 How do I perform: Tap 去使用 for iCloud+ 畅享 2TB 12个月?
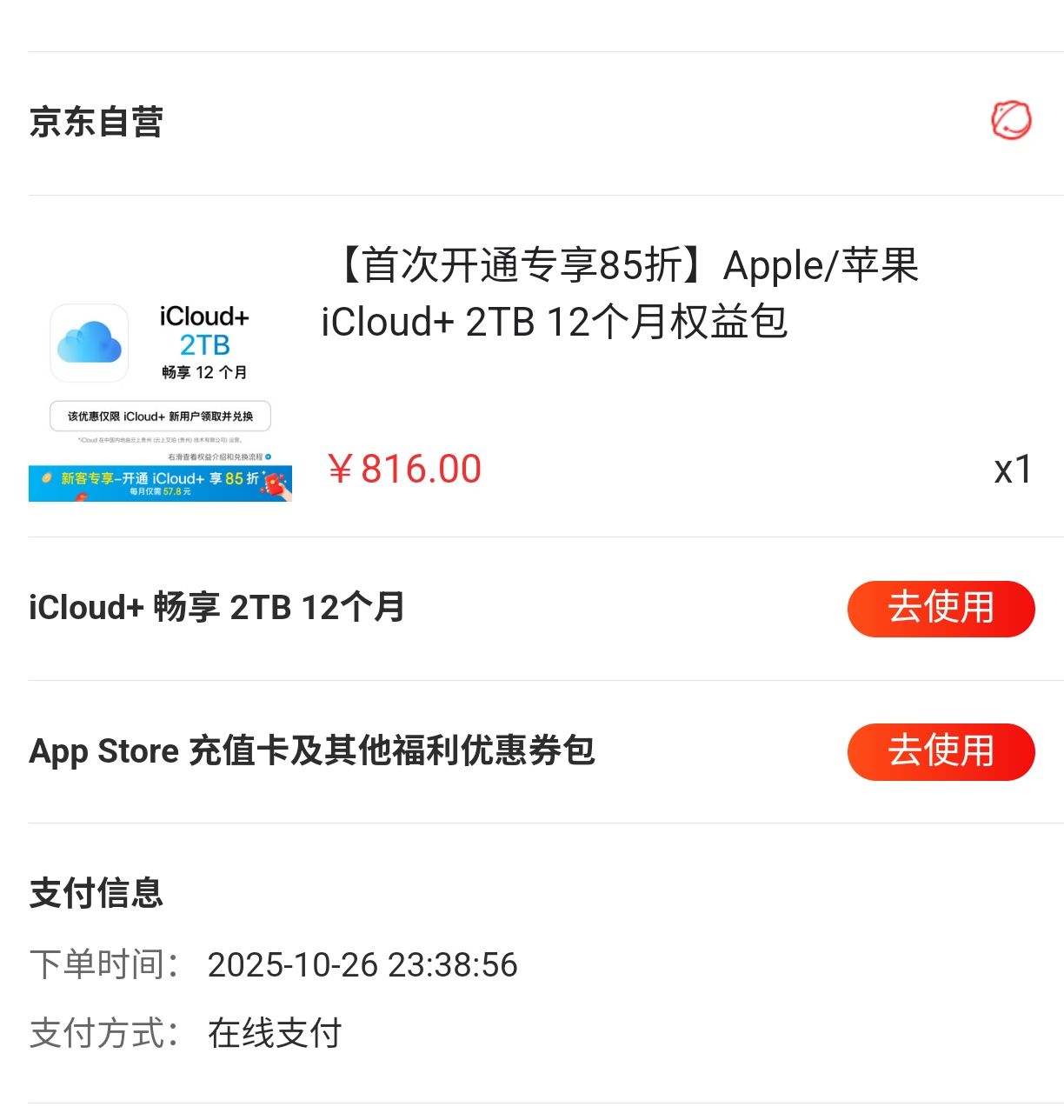coord(941,608)
